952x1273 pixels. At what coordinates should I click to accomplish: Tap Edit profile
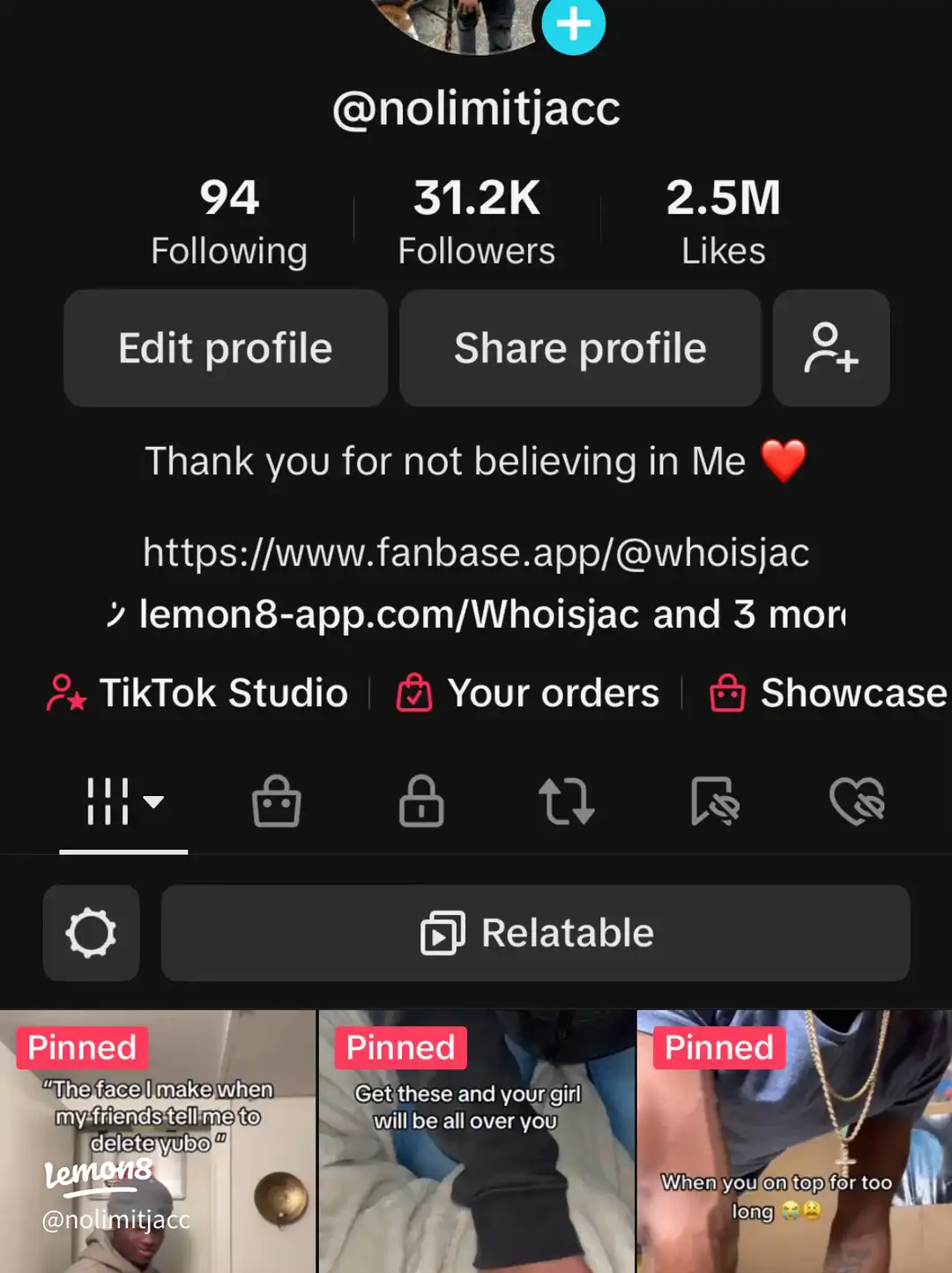[x=225, y=348]
